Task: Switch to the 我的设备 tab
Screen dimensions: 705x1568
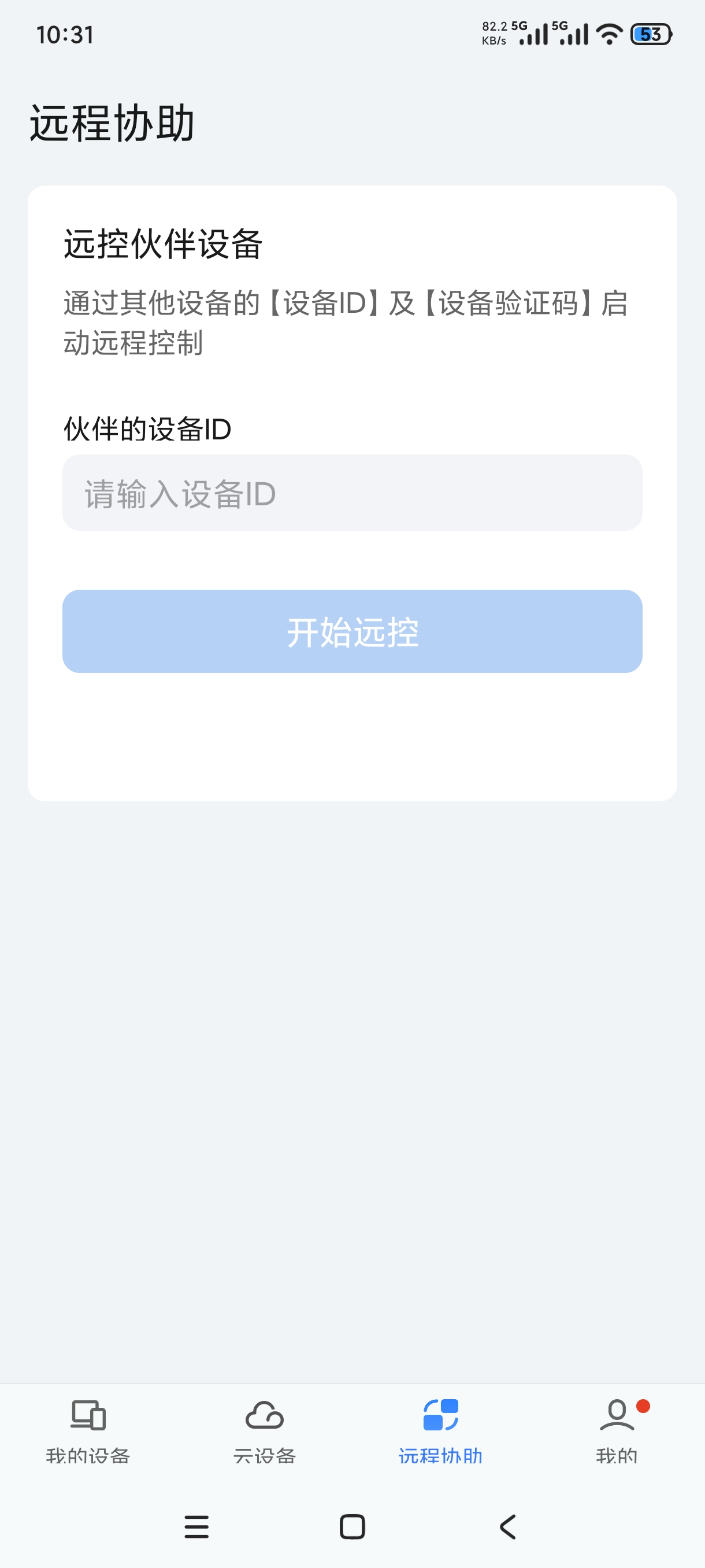Action: point(88,1431)
